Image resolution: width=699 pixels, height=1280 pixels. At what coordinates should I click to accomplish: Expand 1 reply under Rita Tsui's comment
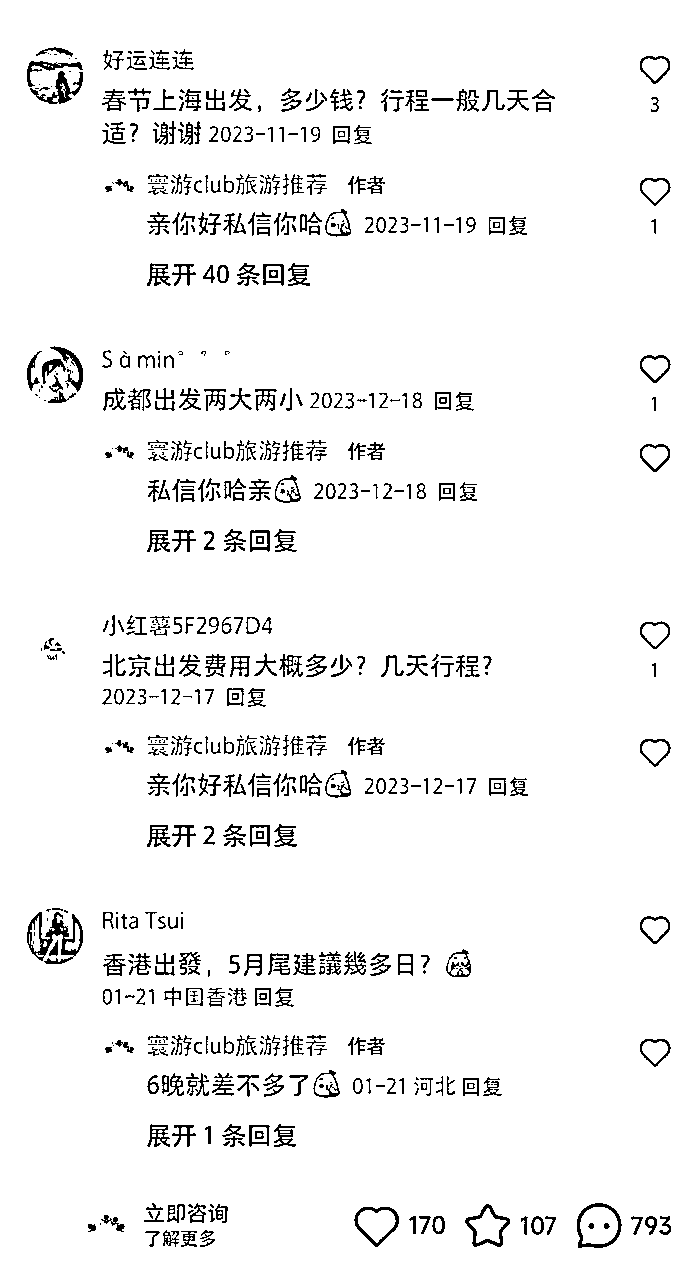[x=222, y=1135]
